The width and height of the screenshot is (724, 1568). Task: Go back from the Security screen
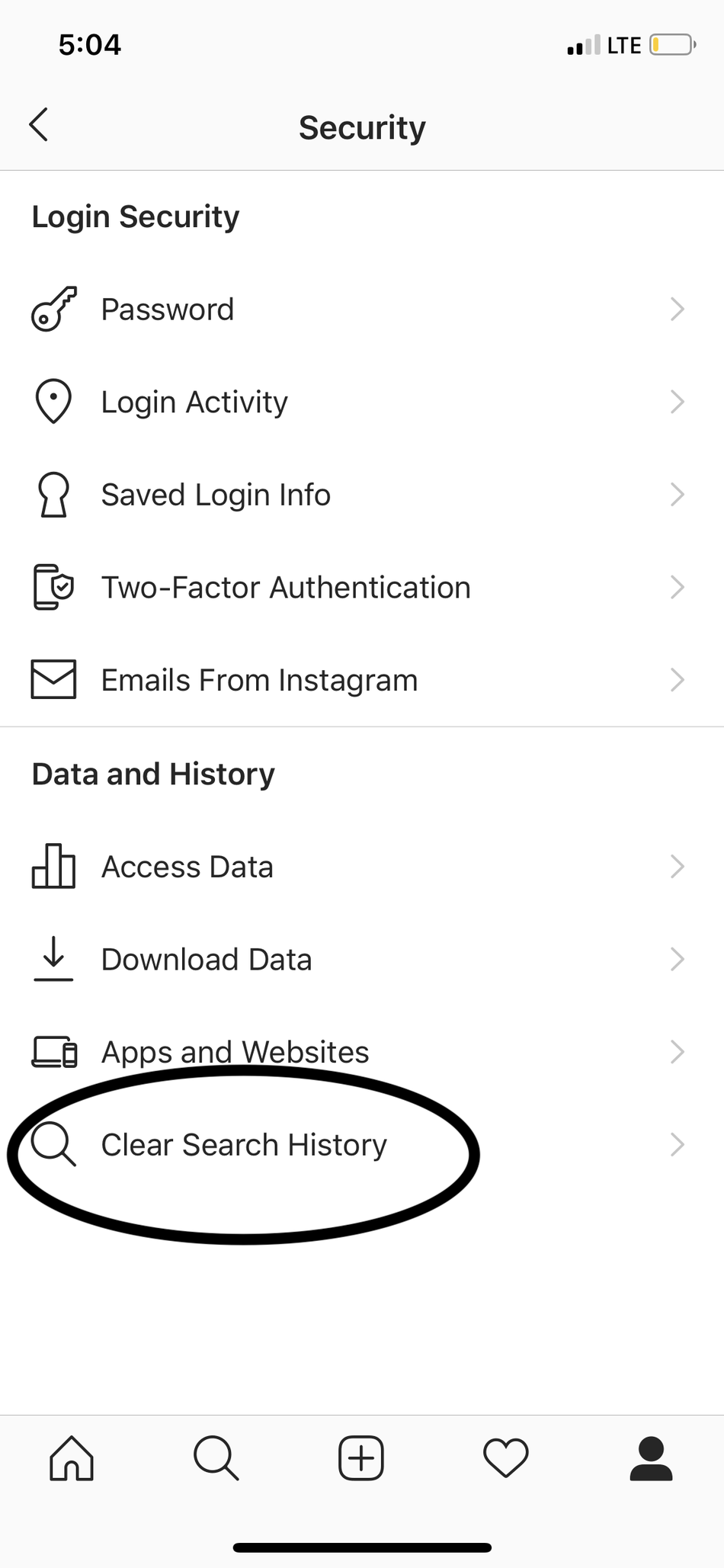[39, 125]
